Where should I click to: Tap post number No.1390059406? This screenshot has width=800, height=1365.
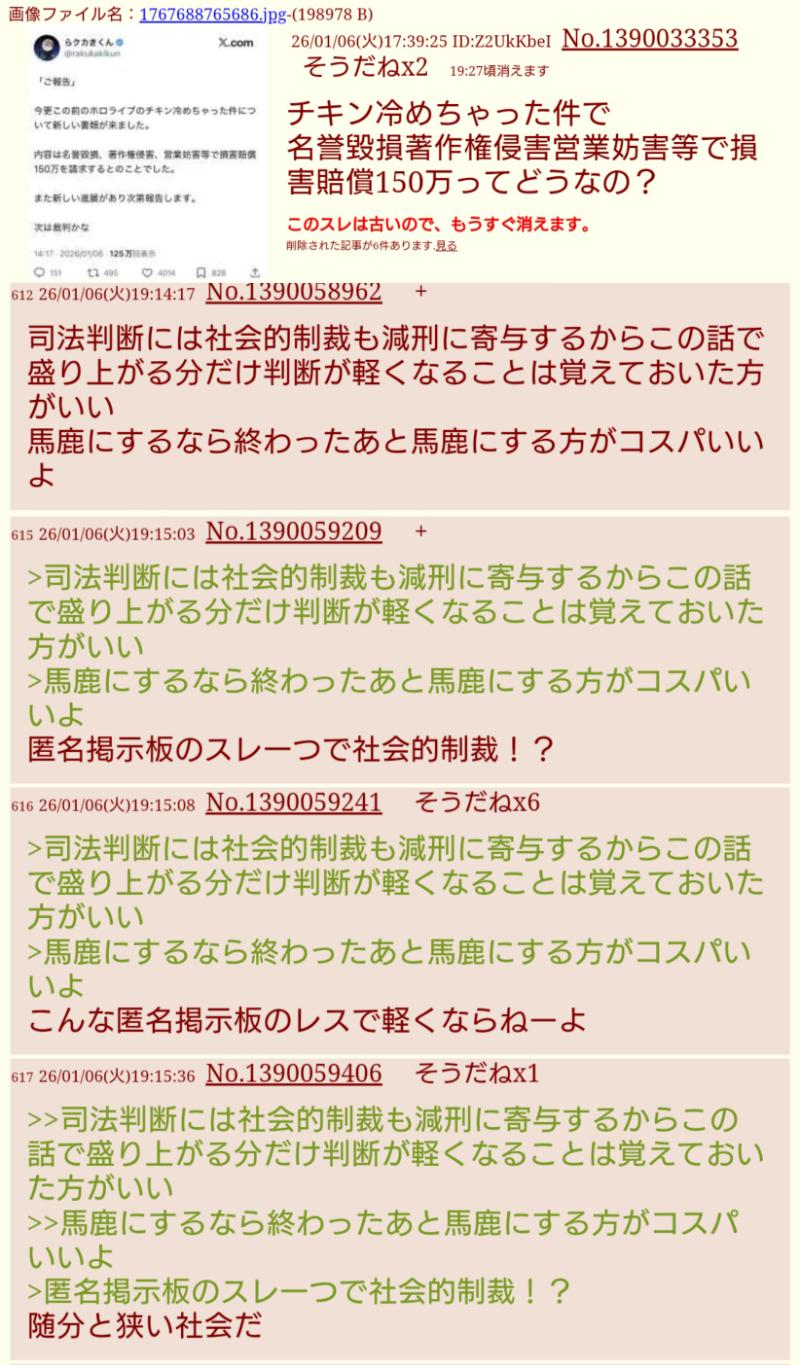tap(293, 1074)
